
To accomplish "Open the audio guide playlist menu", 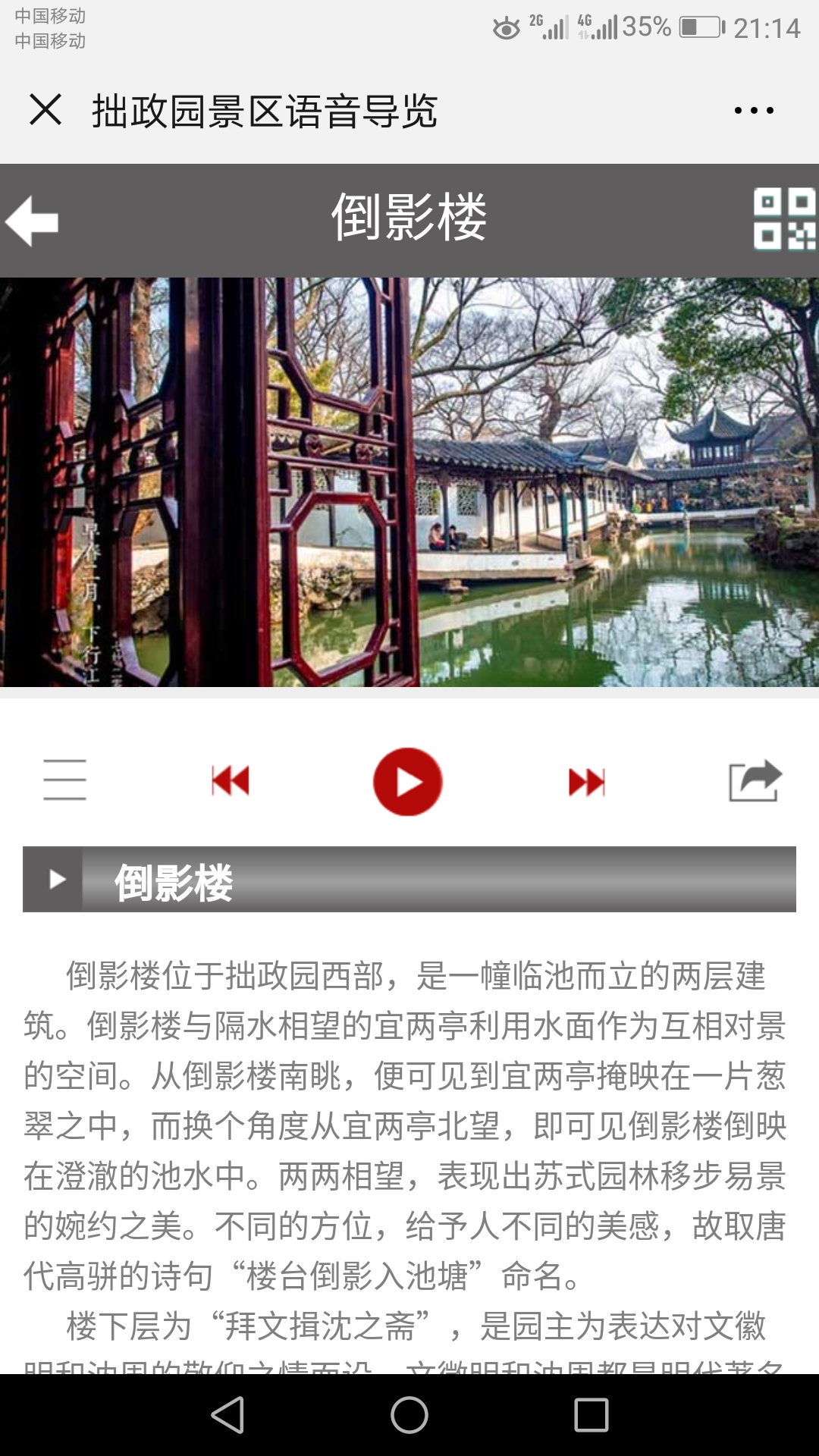I will 64,780.
